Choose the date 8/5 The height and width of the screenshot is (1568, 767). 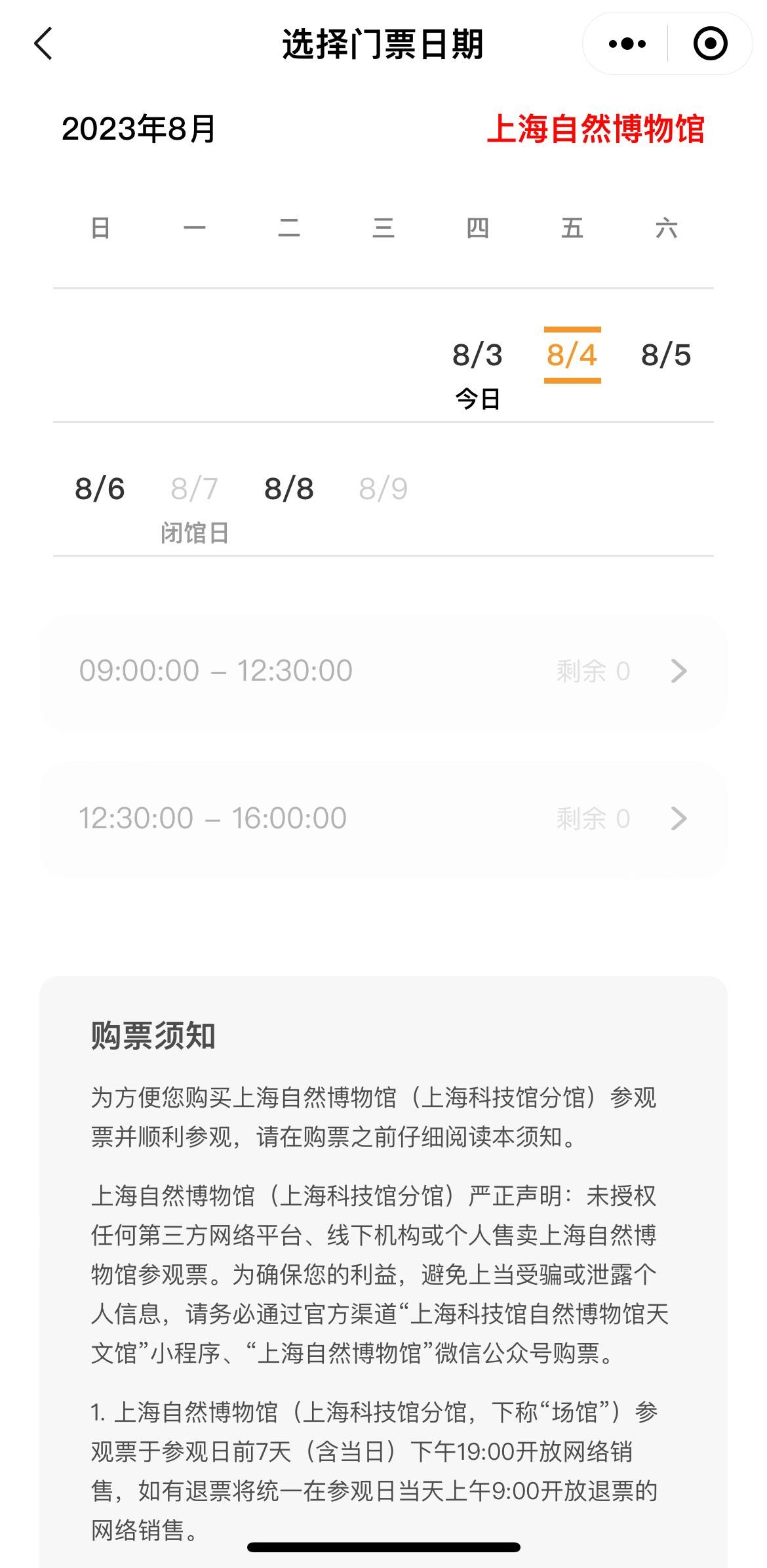[x=666, y=355]
